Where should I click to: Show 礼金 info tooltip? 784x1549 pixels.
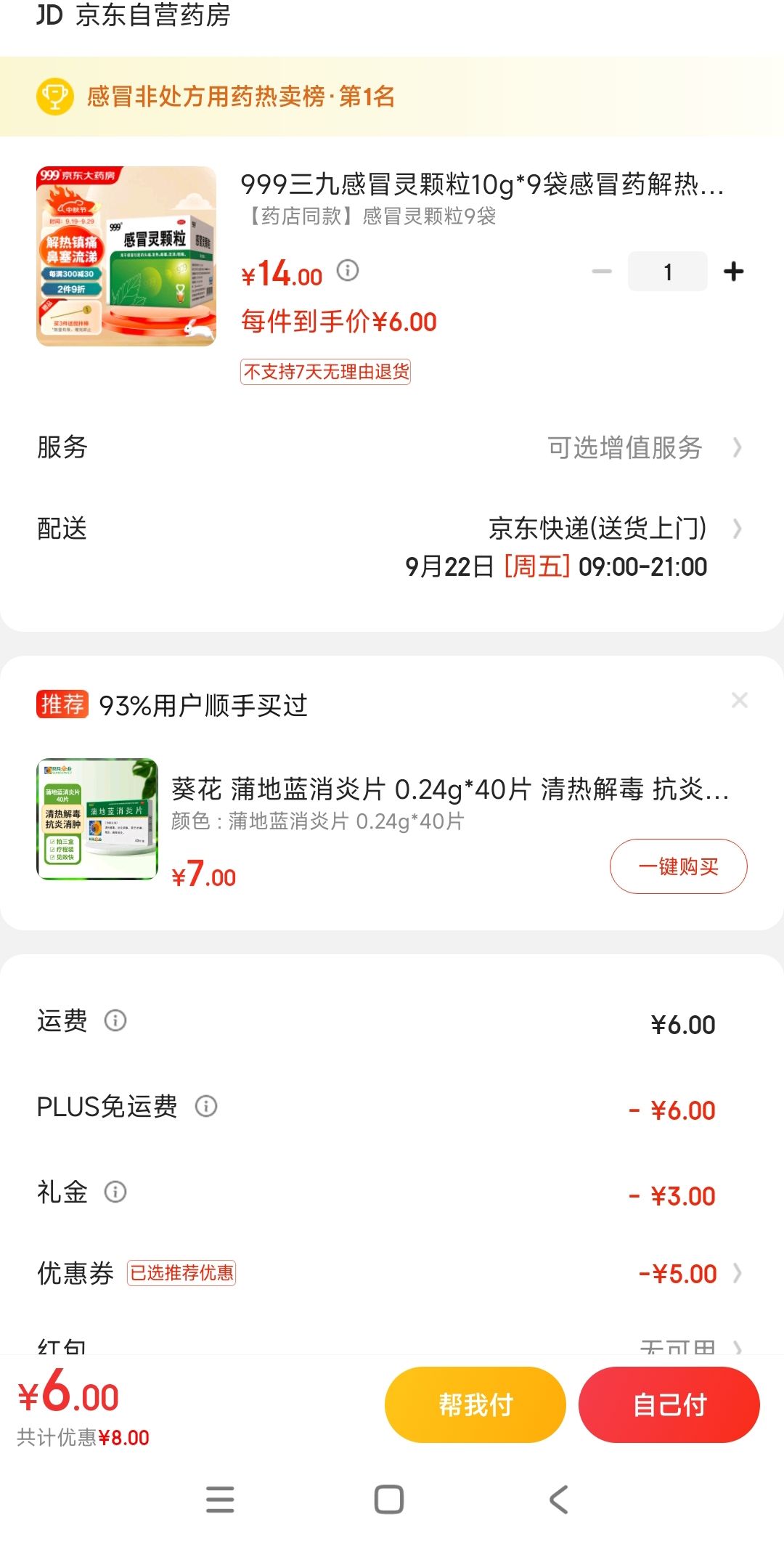click(x=115, y=1192)
